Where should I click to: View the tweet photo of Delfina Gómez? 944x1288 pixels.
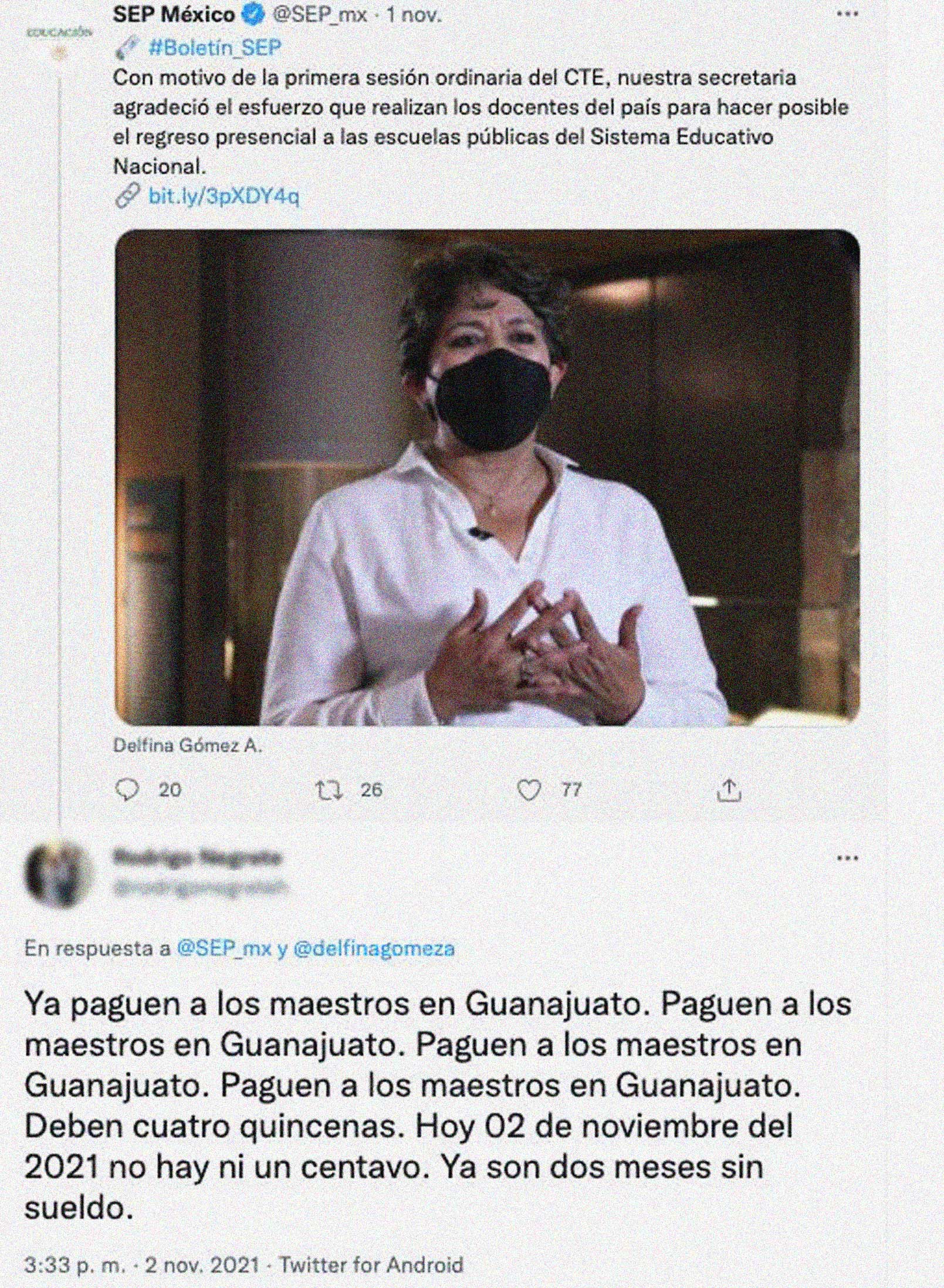tap(487, 478)
